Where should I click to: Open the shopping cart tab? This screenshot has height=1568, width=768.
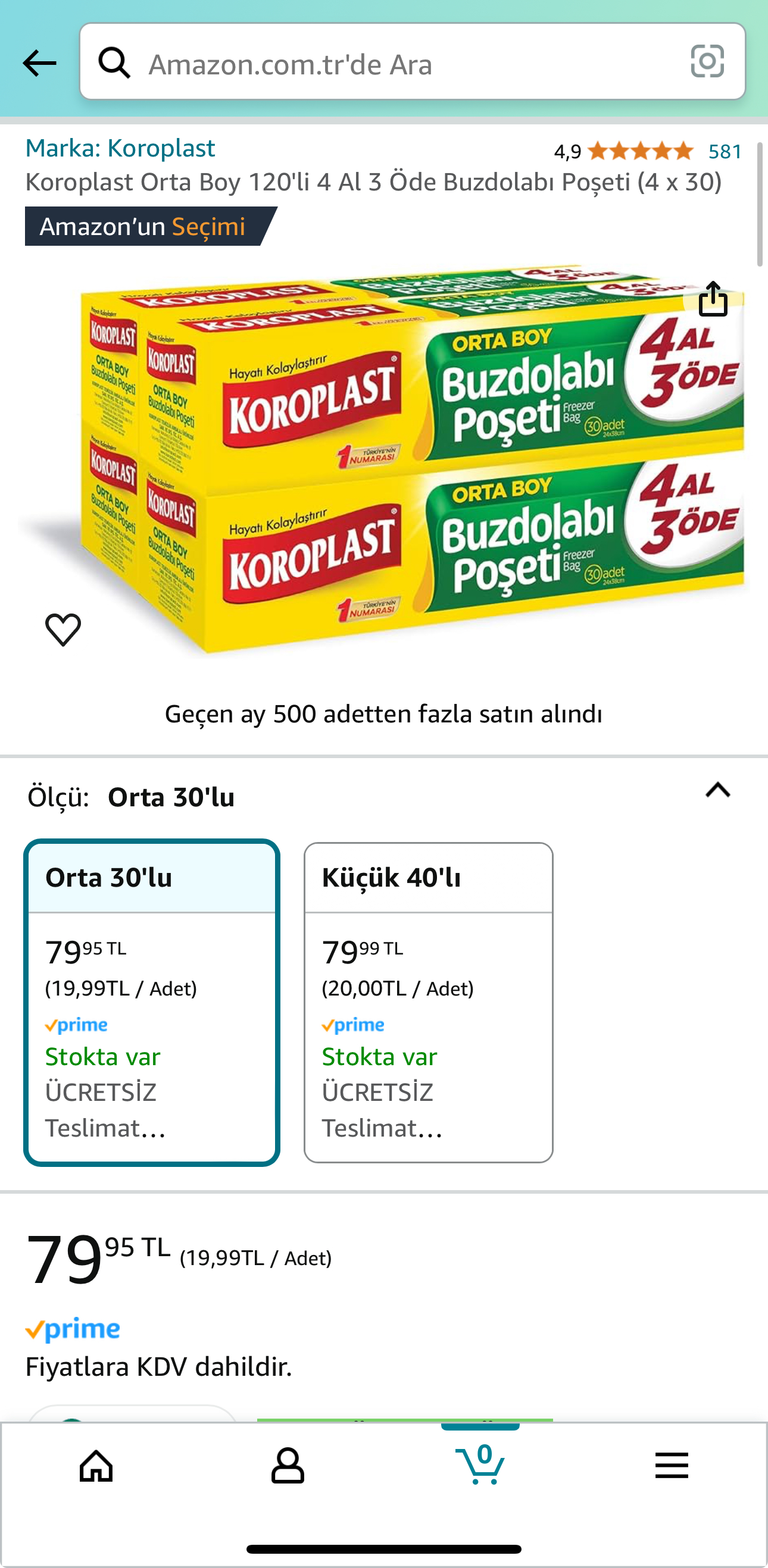[480, 1466]
